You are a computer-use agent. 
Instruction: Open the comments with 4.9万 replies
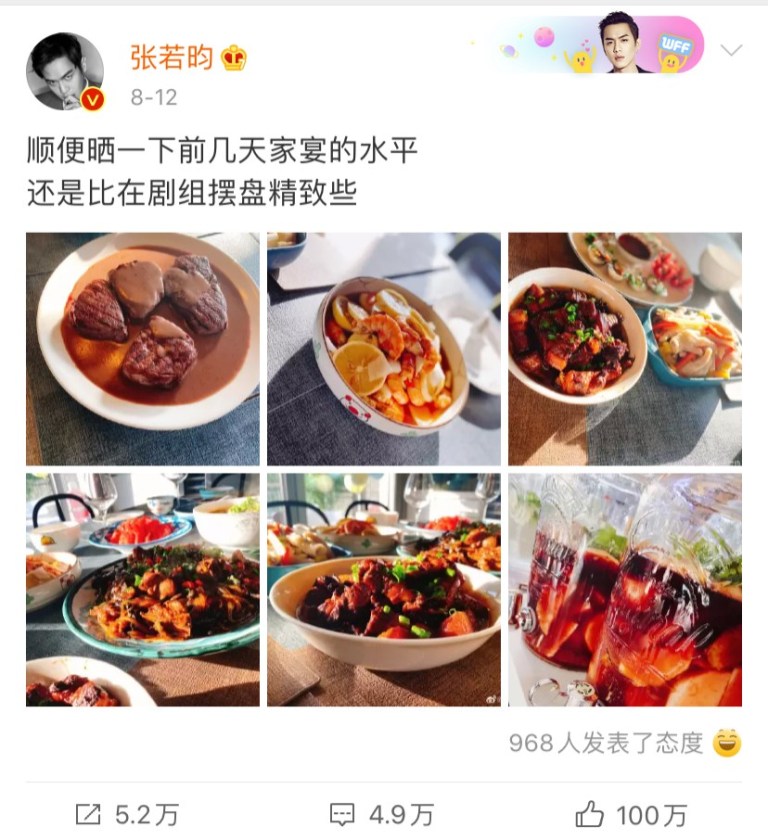[382, 814]
